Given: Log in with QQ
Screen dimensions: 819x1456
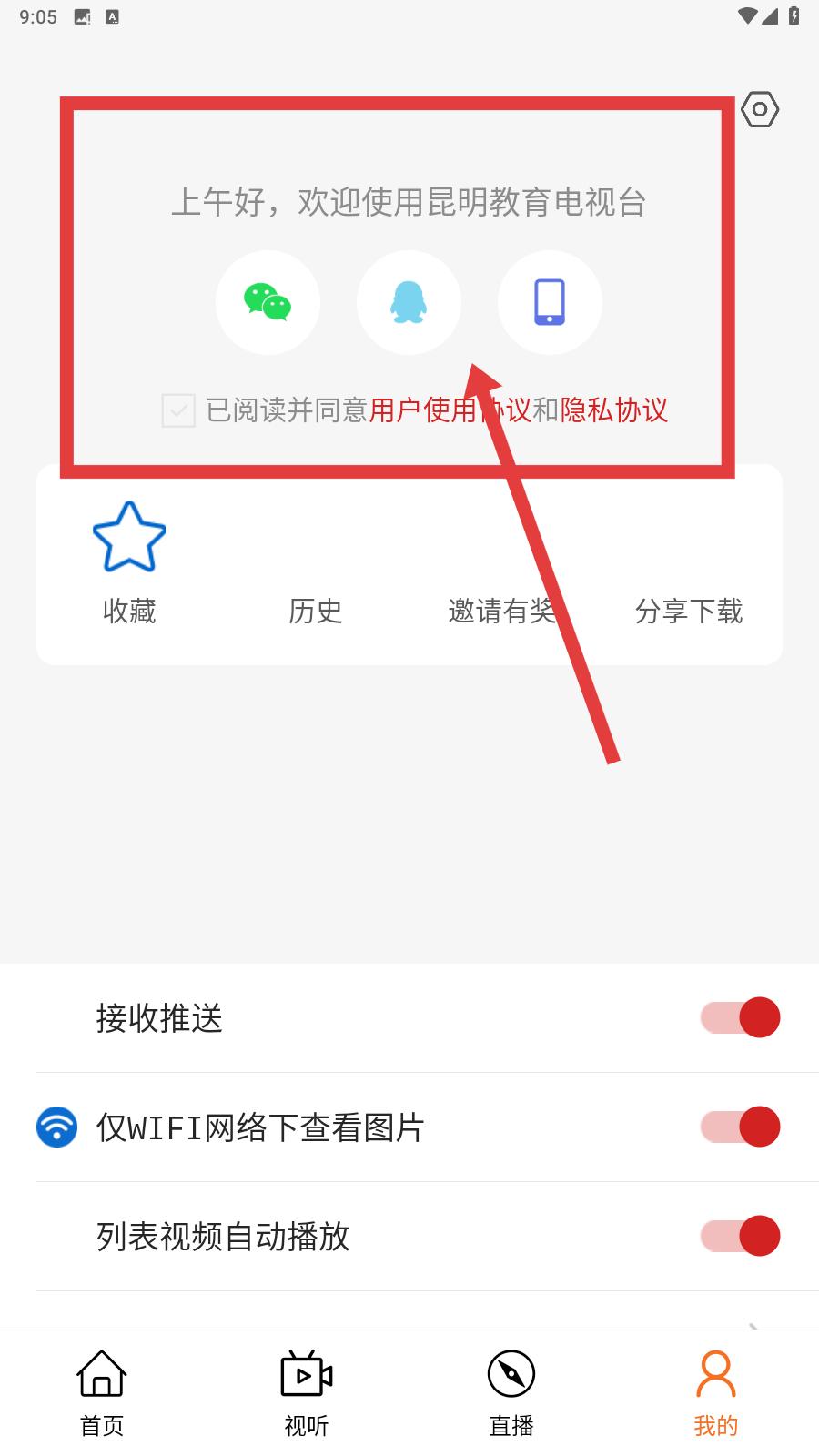Looking at the screenshot, I should (x=409, y=302).
